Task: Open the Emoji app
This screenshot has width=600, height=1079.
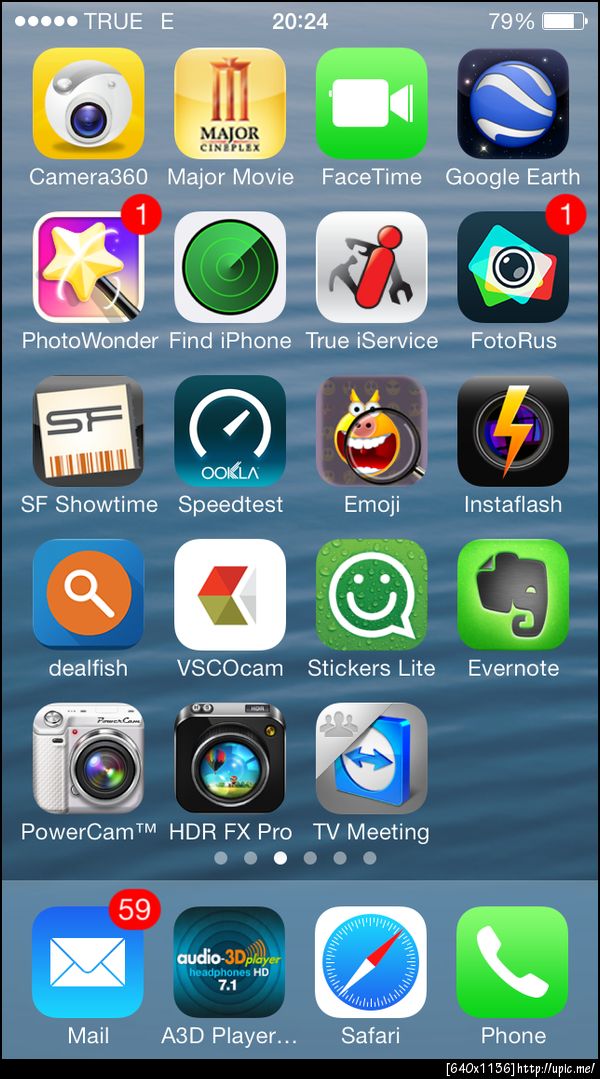Action: (x=371, y=431)
